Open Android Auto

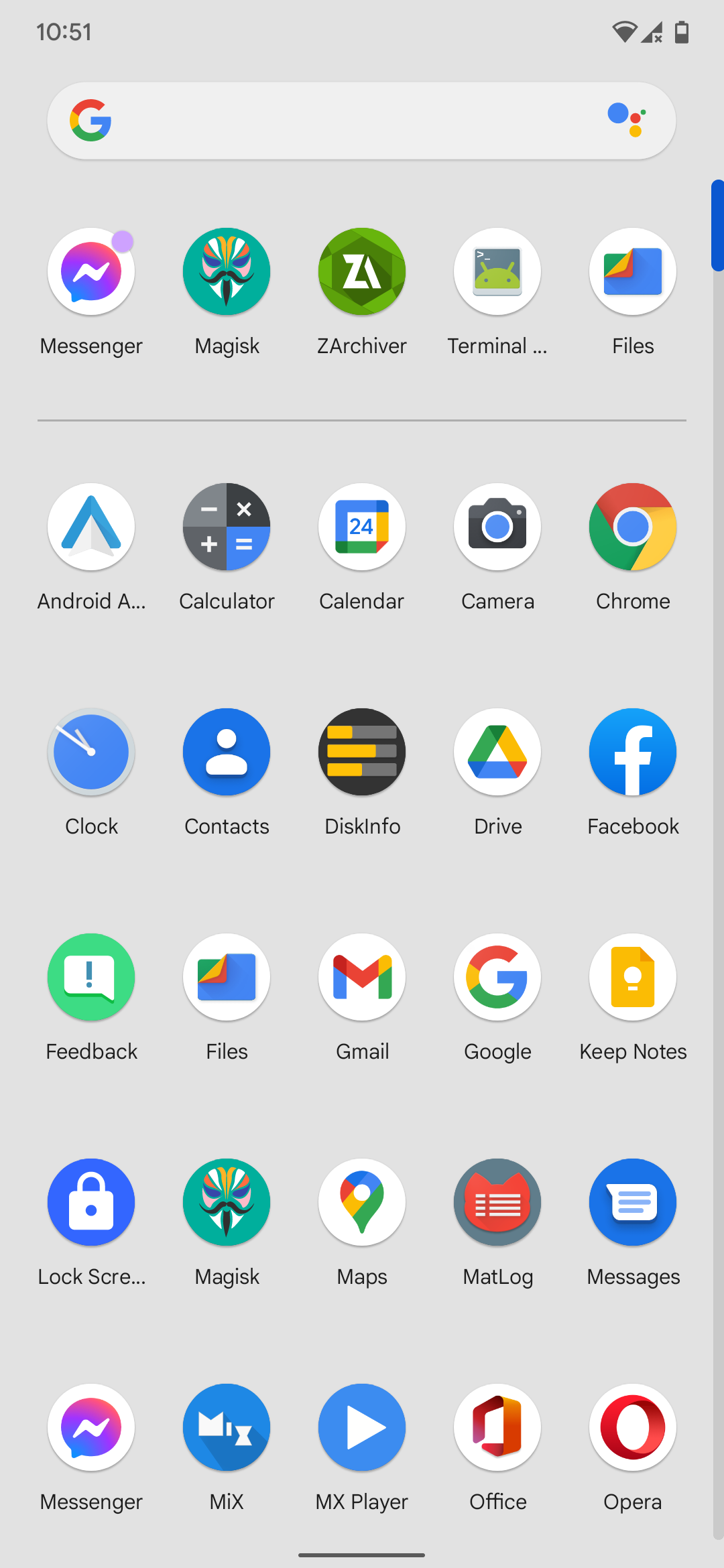[91, 527]
